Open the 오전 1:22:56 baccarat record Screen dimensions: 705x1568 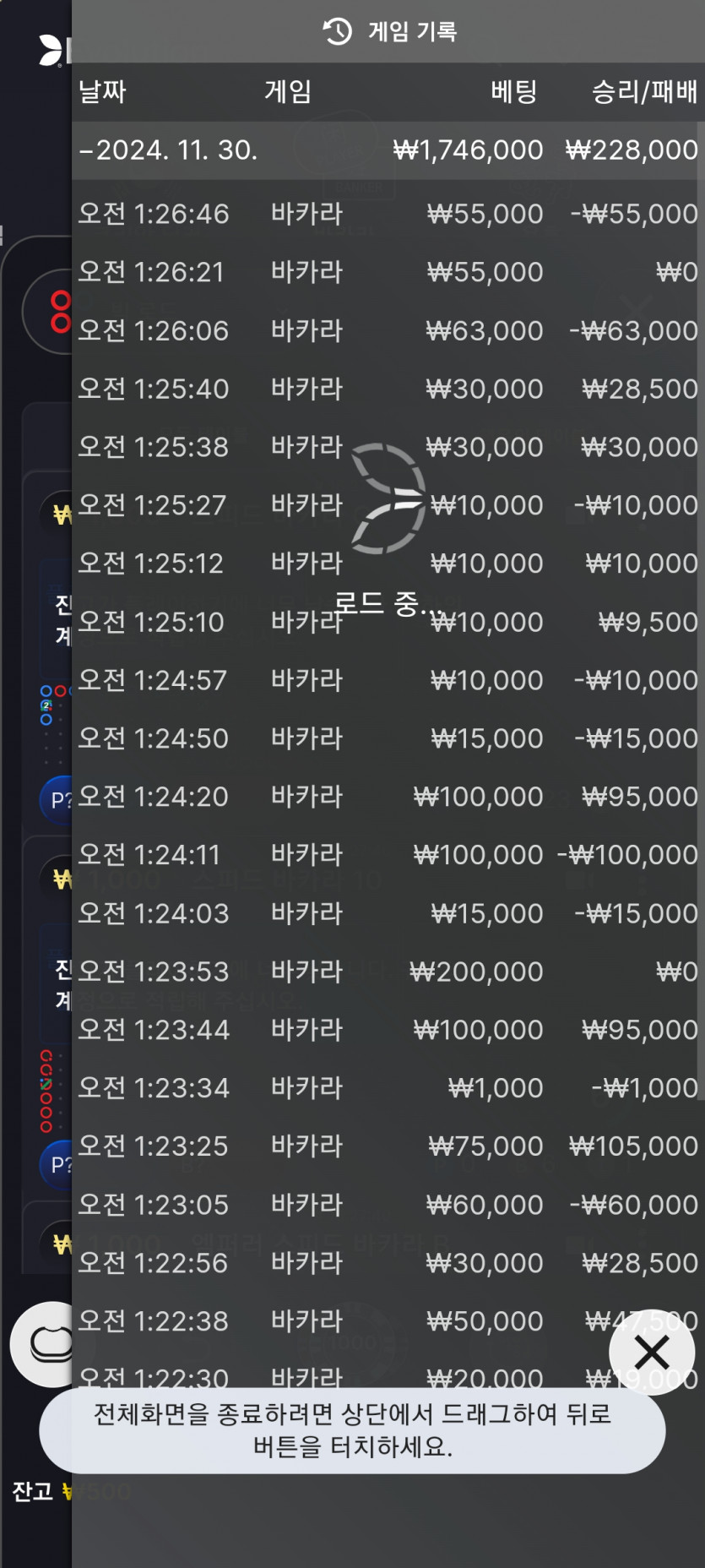[x=388, y=1263]
